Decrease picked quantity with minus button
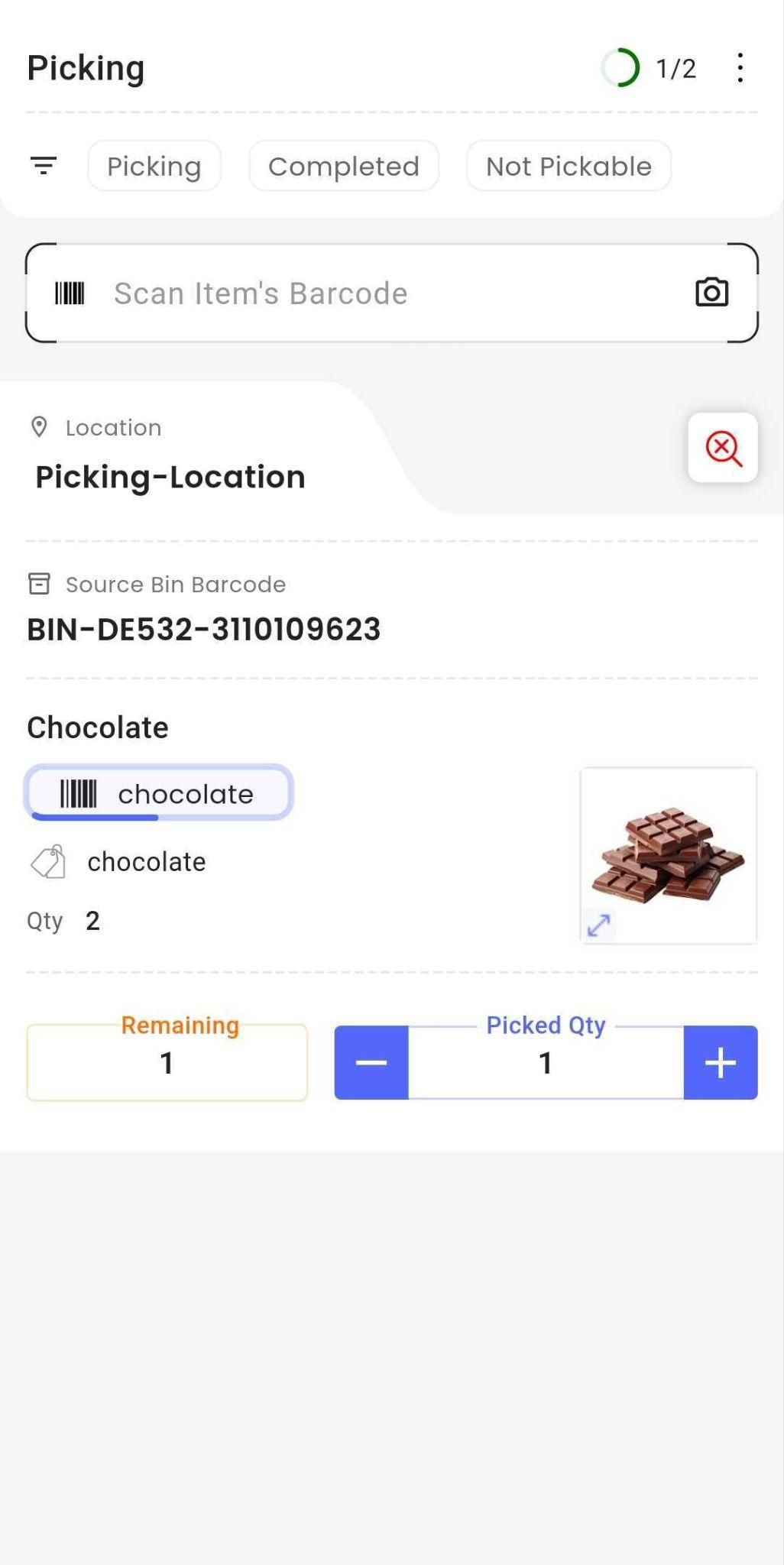Viewport: 784px width, 1565px height. tap(371, 1062)
